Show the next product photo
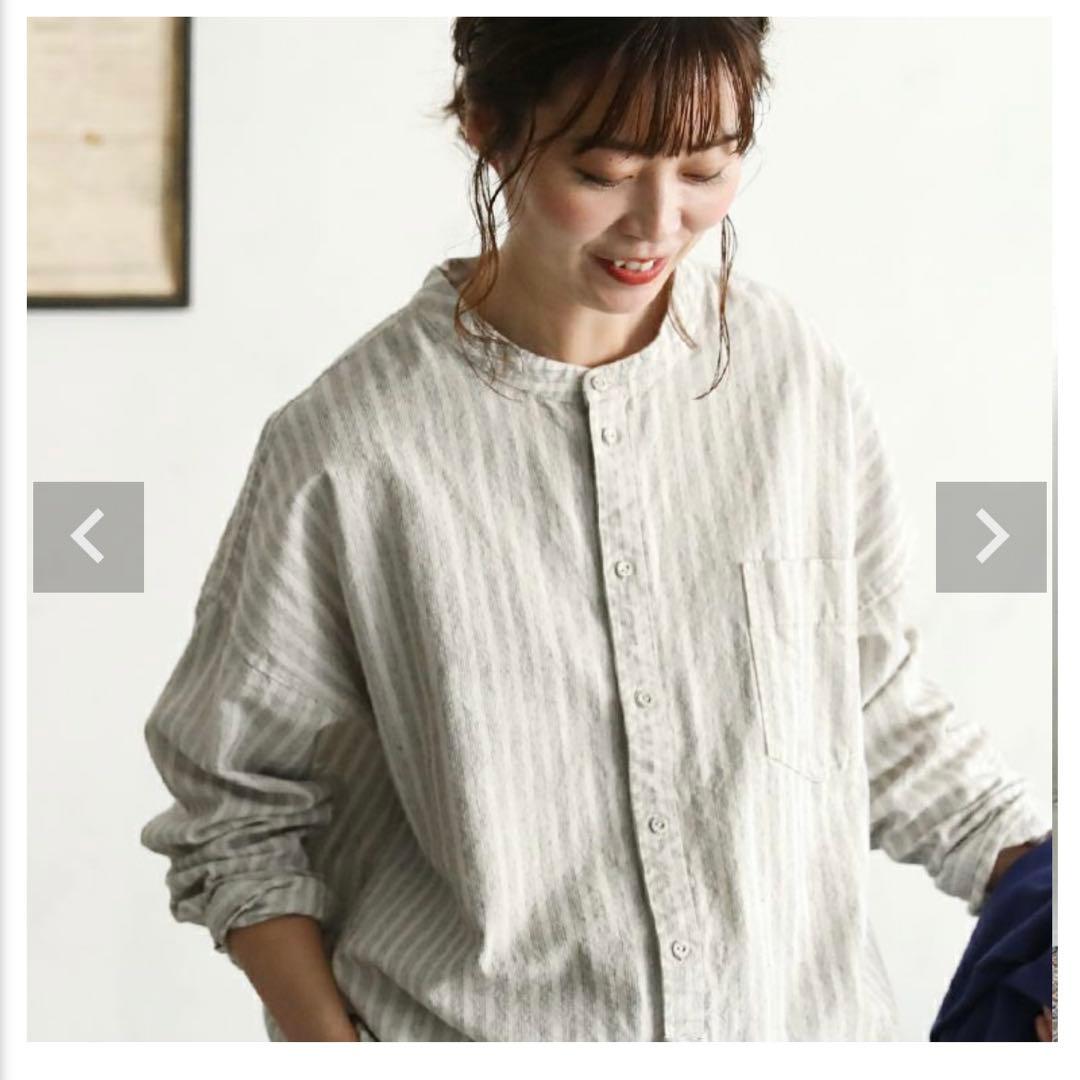The width and height of the screenshot is (1080, 1080). click(990, 537)
